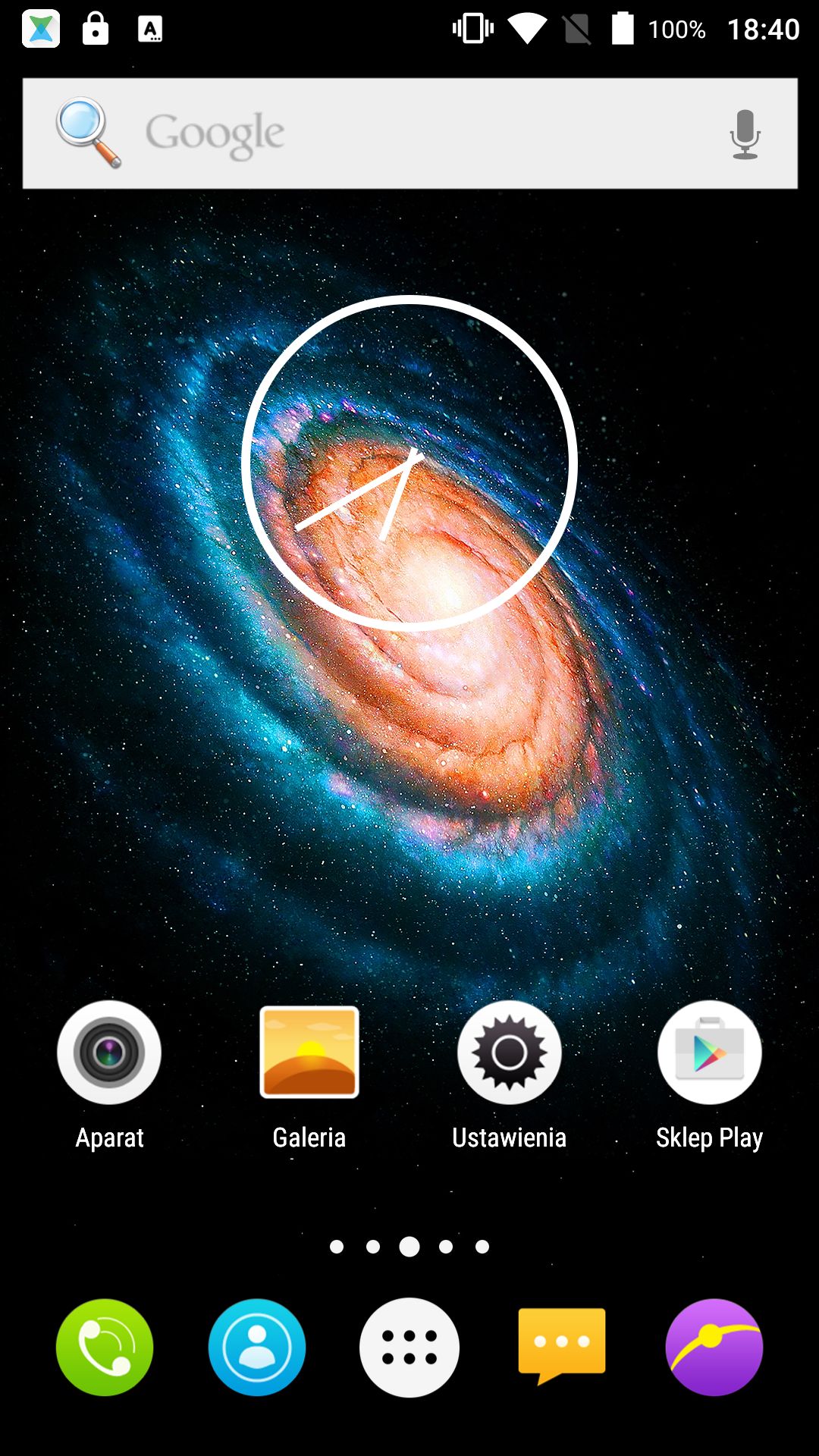The image size is (819, 1456).
Task: Open the app drawer
Action: click(x=409, y=1348)
